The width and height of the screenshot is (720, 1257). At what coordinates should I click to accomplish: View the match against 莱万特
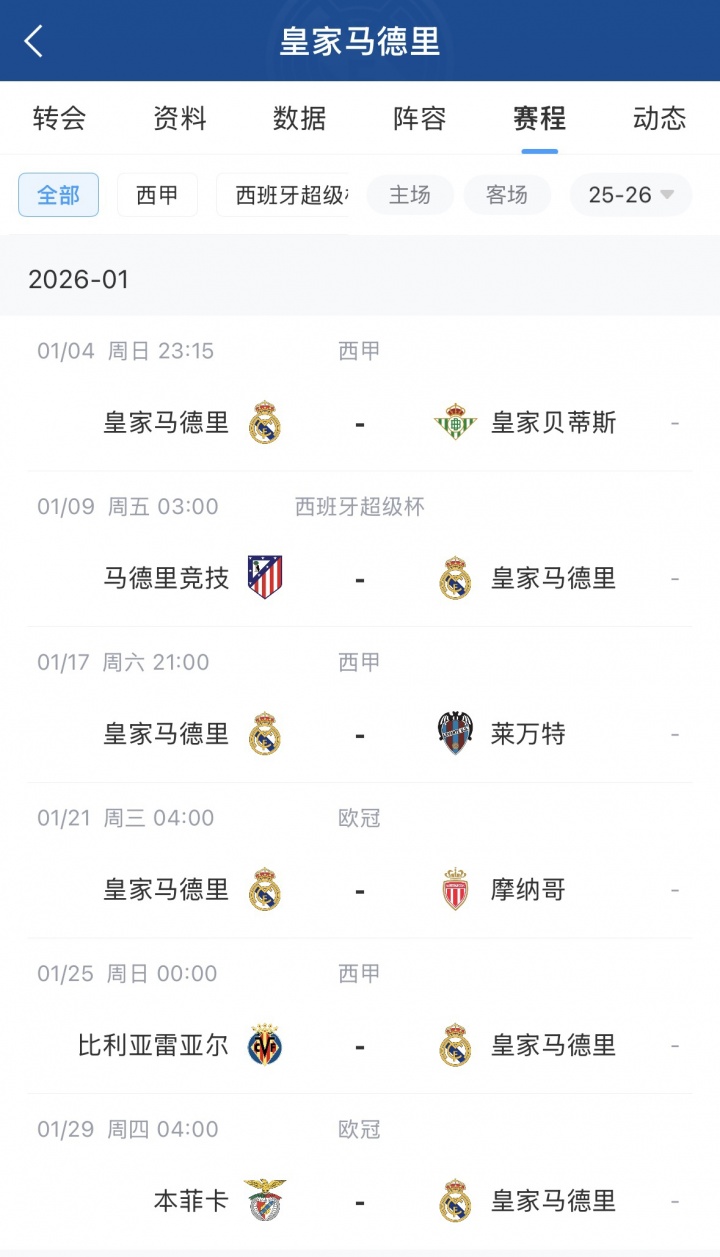click(360, 735)
